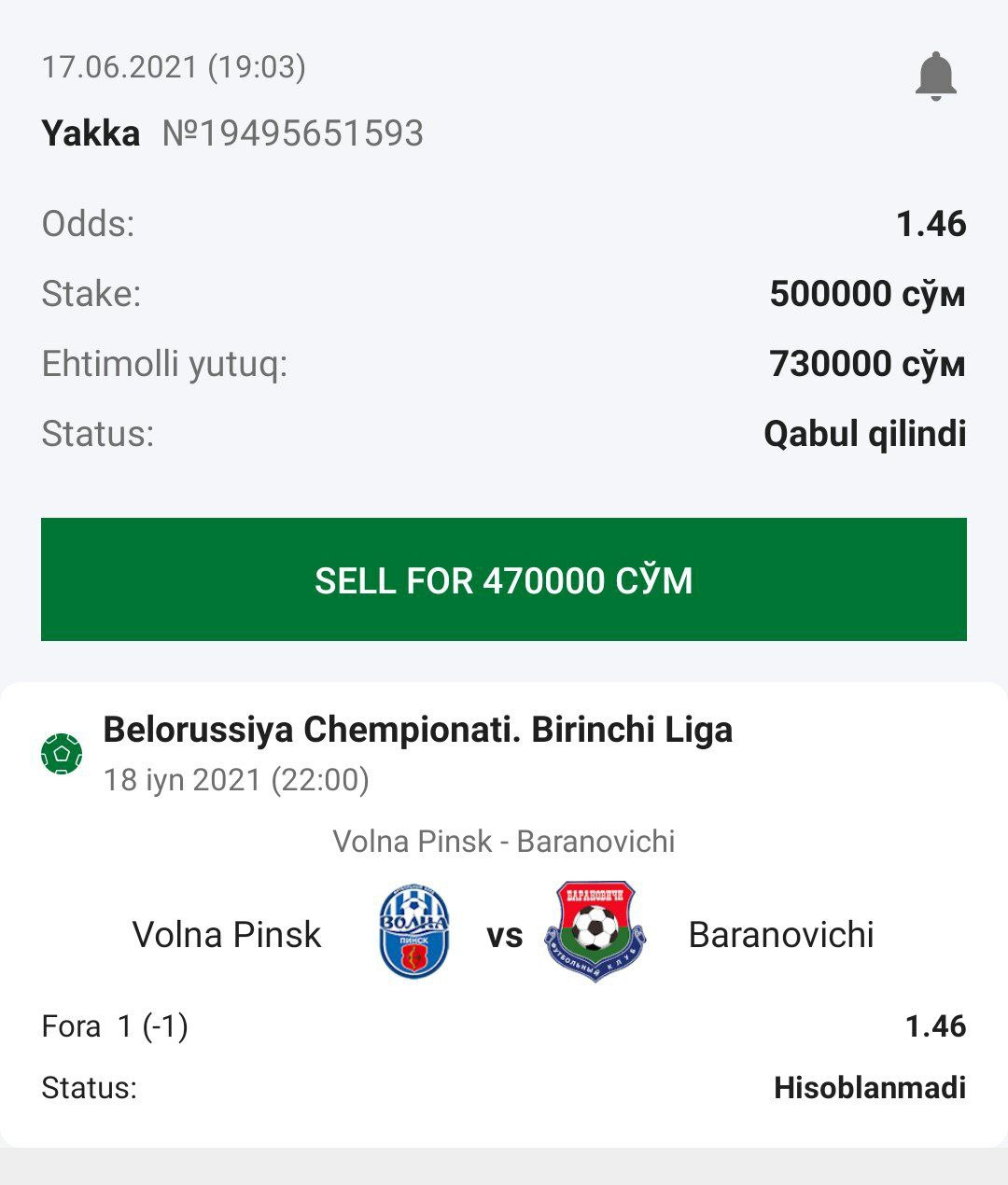Tap the notification bell for this bet
The image size is (1008, 1185).
[x=935, y=77]
